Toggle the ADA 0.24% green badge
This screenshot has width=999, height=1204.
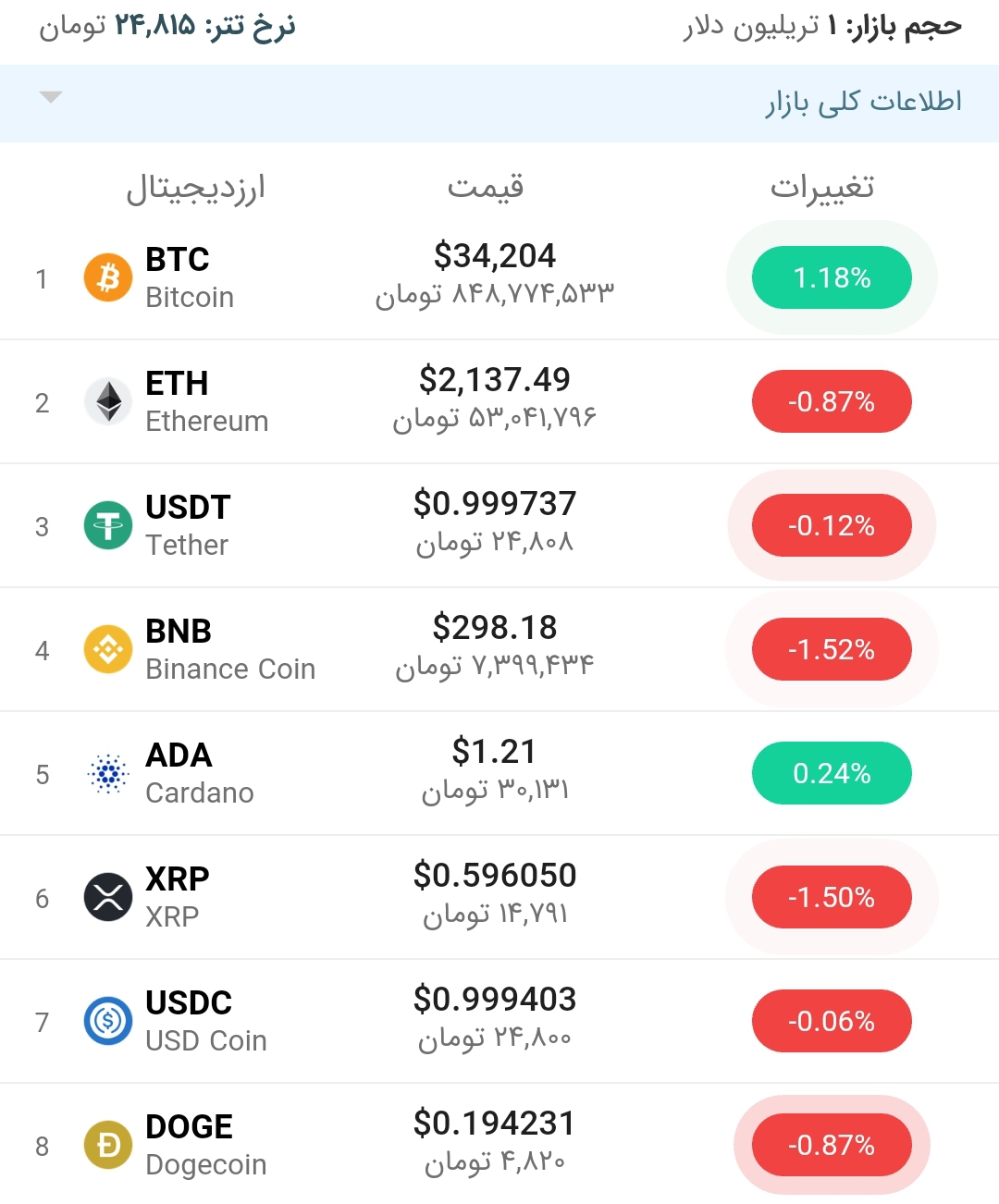[832, 772]
